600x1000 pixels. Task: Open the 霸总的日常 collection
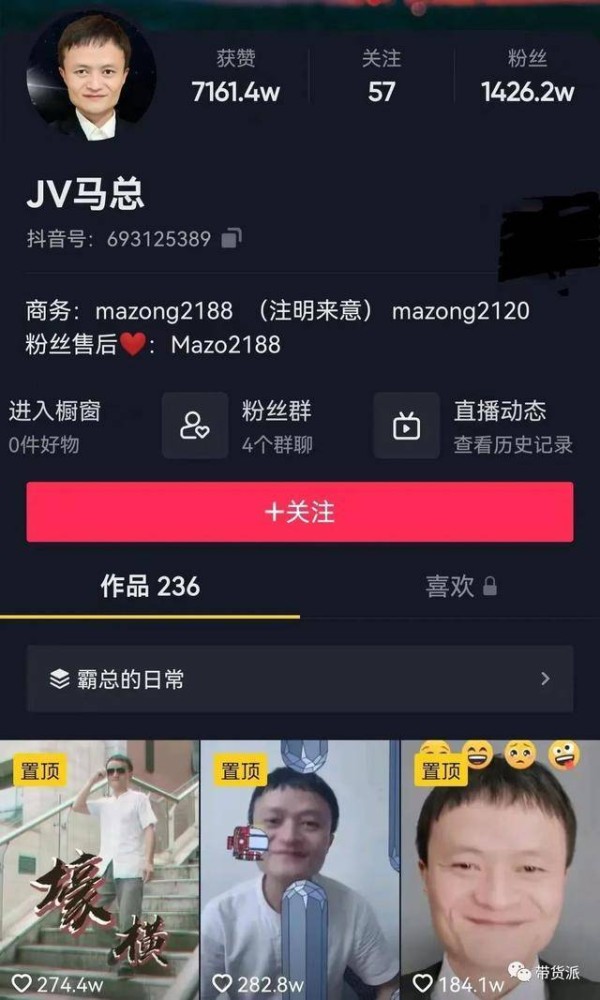[300, 679]
